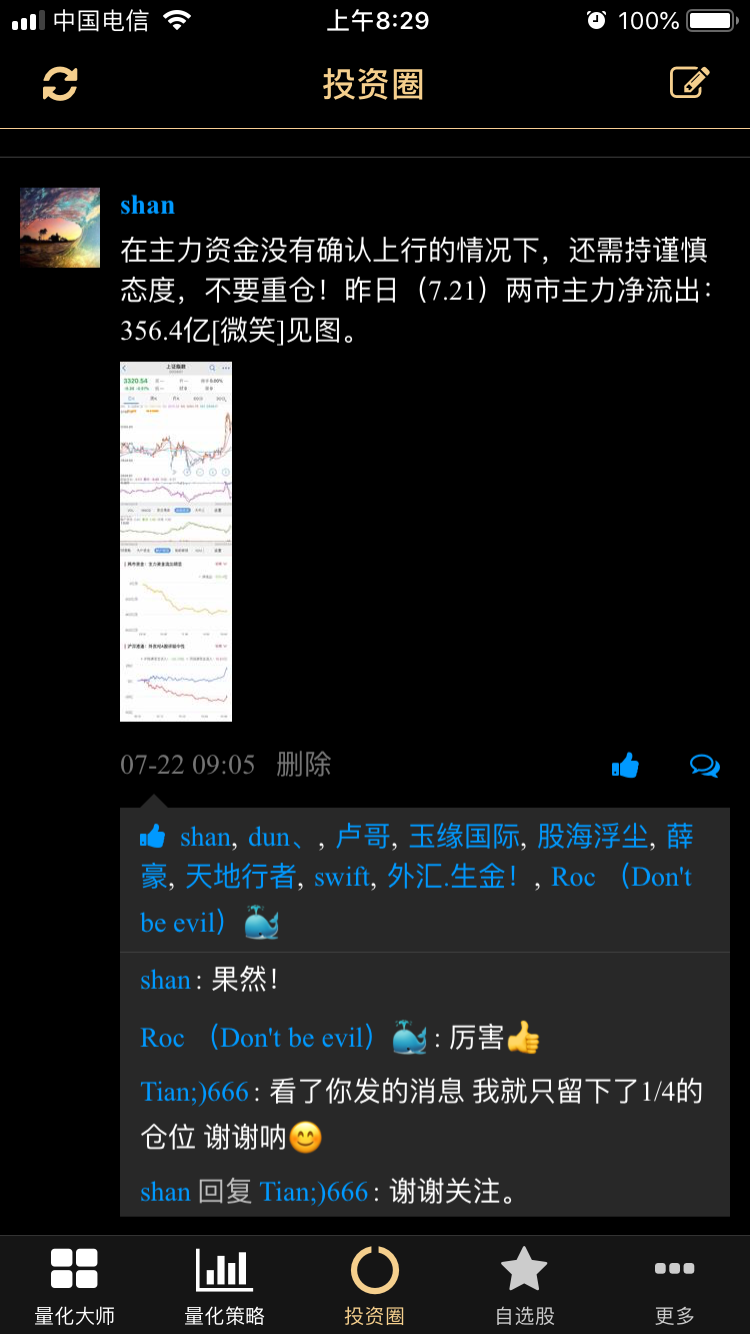The height and width of the screenshot is (1334, 750).
Task: Like shan's post with thumbs-up
Action: pos(625,766)
